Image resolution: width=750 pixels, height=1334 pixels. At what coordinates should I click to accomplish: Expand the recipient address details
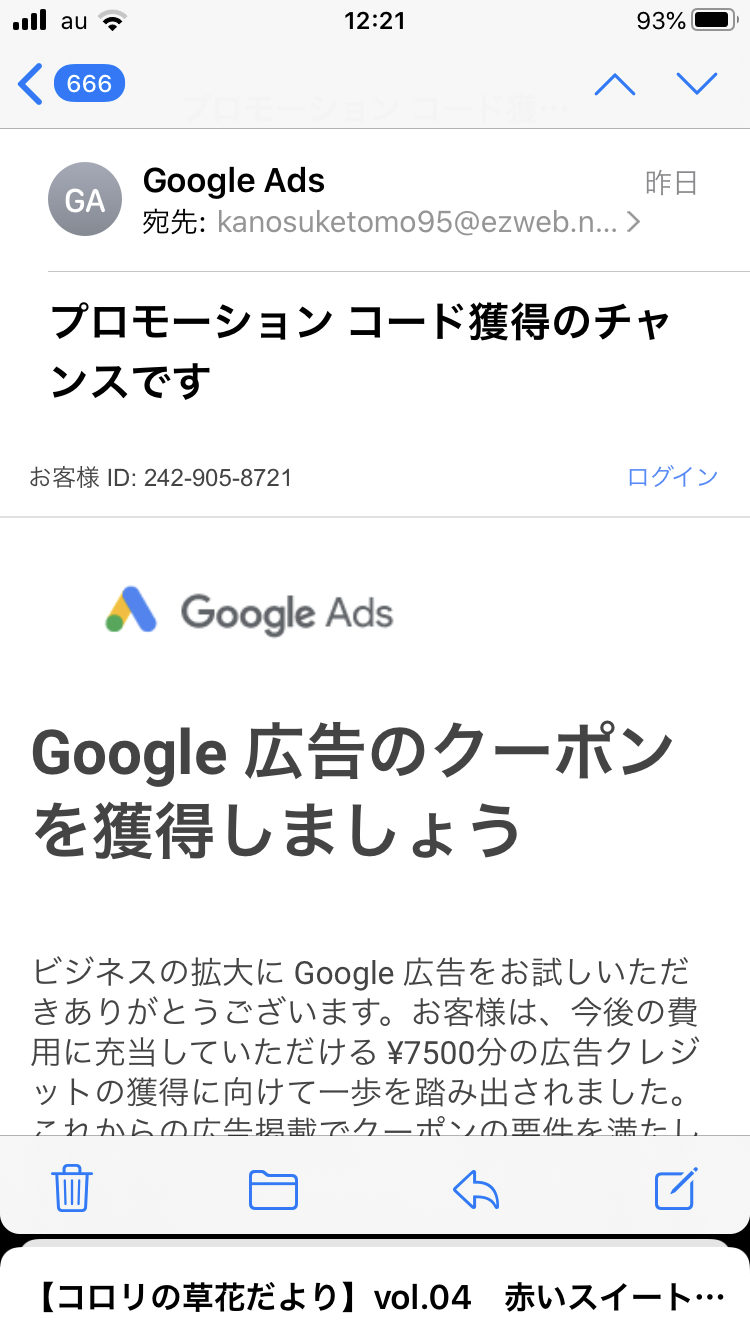point(632,222)
